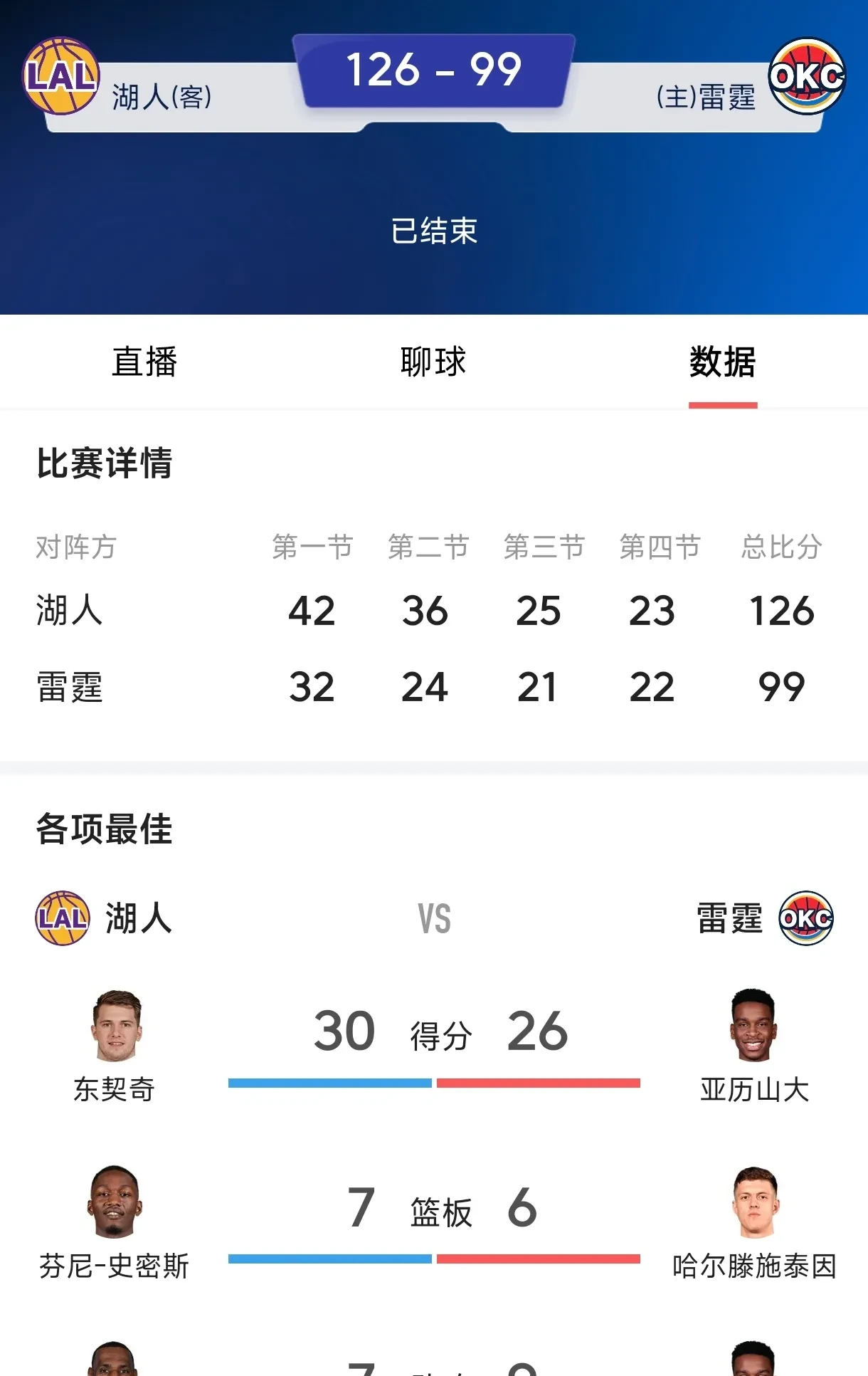
Task: Switch to the 聊球 tab
Action: coord(433,362)
